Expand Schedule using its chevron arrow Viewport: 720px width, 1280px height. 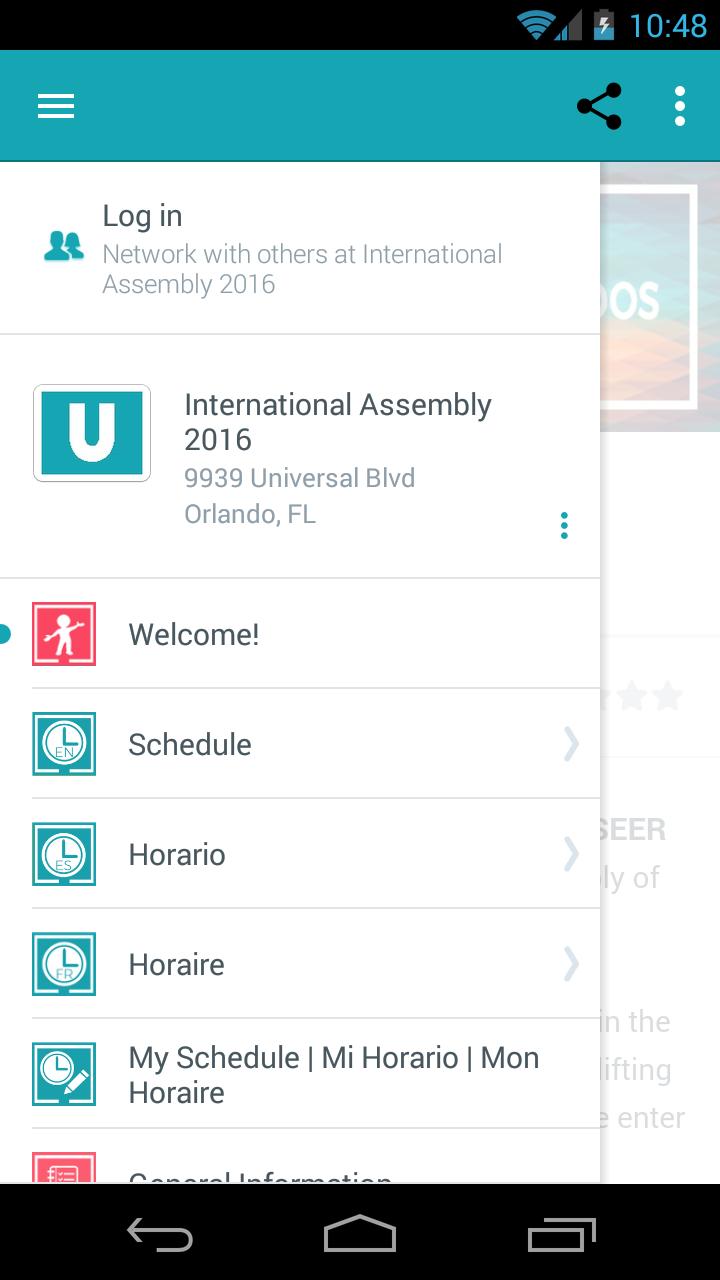click(570, 744)
